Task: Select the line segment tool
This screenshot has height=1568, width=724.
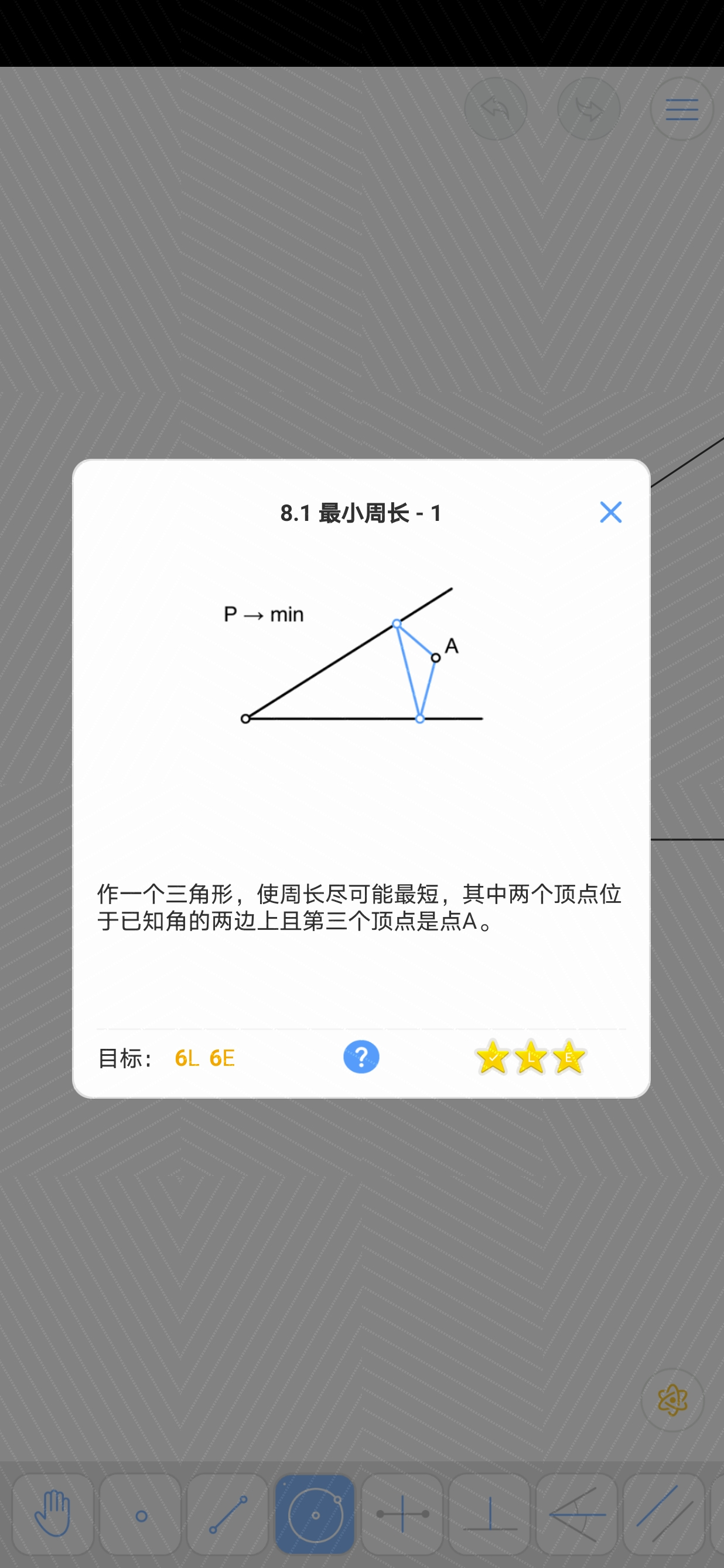Action: click(227, 1514)
